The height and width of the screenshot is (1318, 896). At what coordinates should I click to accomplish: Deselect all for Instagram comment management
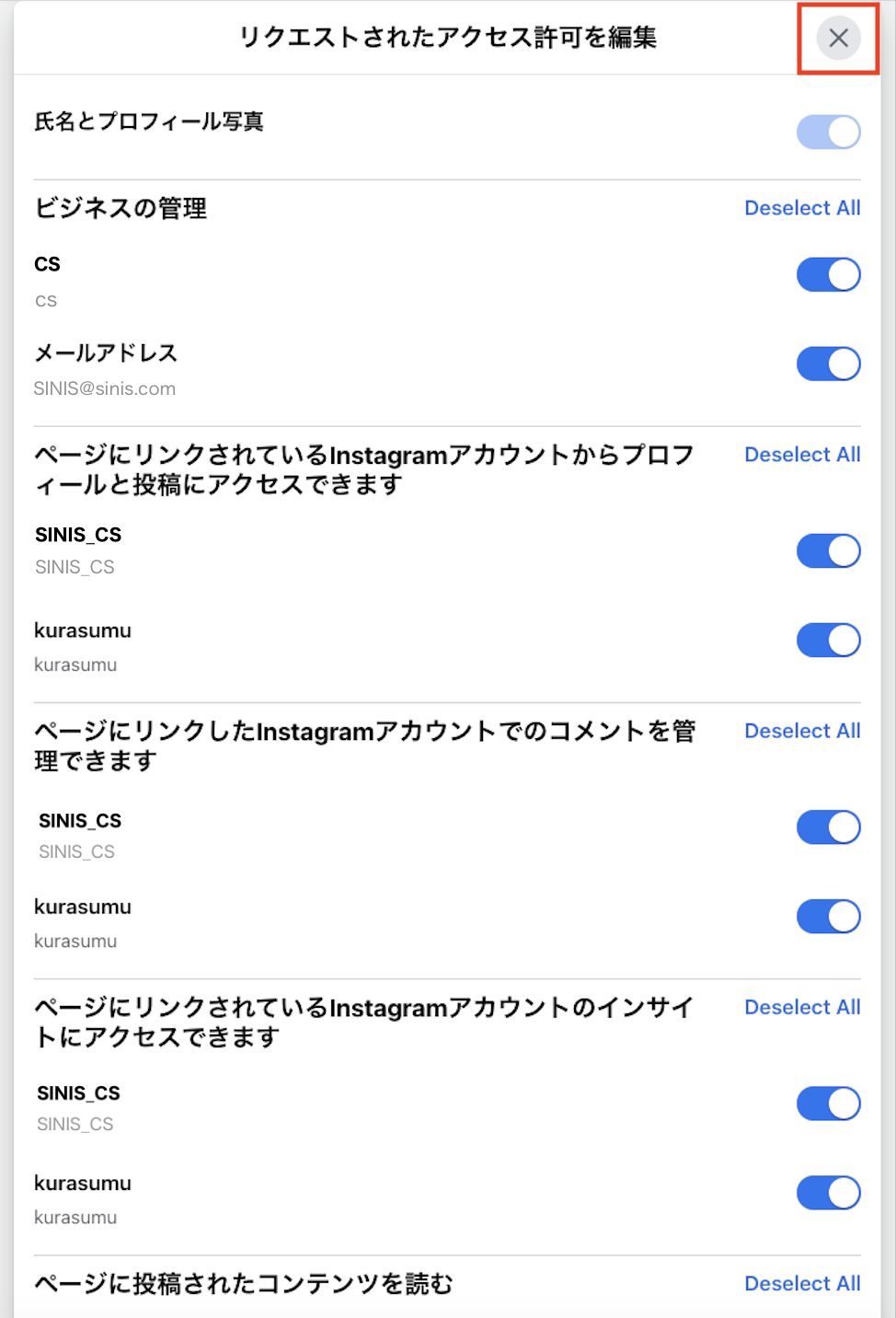[x=802, y=731]
